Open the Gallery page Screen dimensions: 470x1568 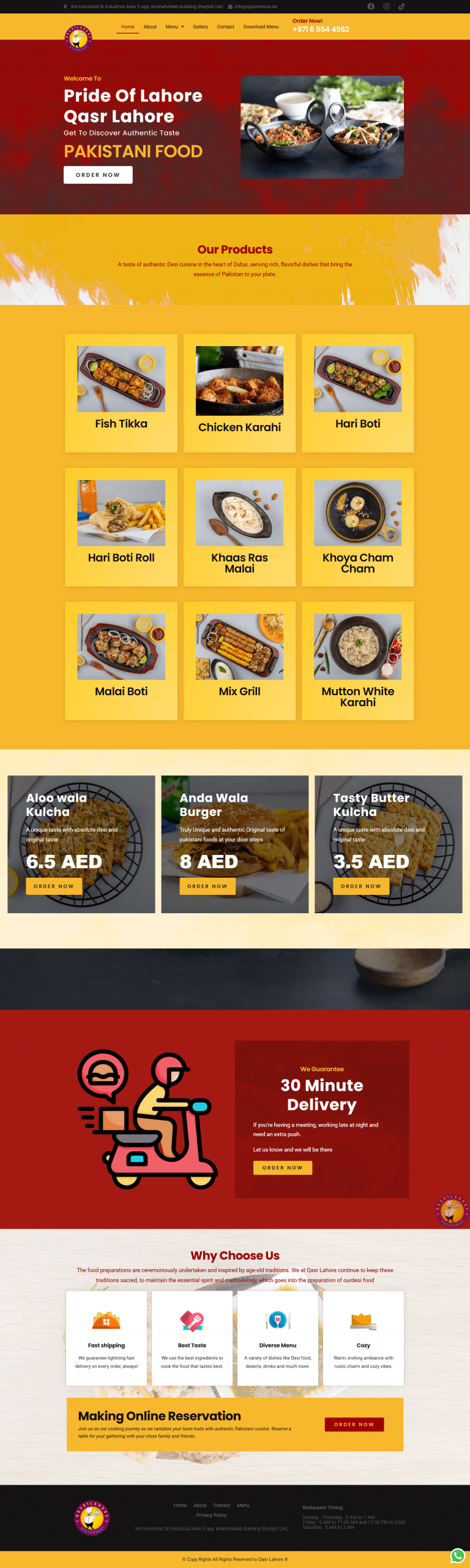tap(200, 27)
